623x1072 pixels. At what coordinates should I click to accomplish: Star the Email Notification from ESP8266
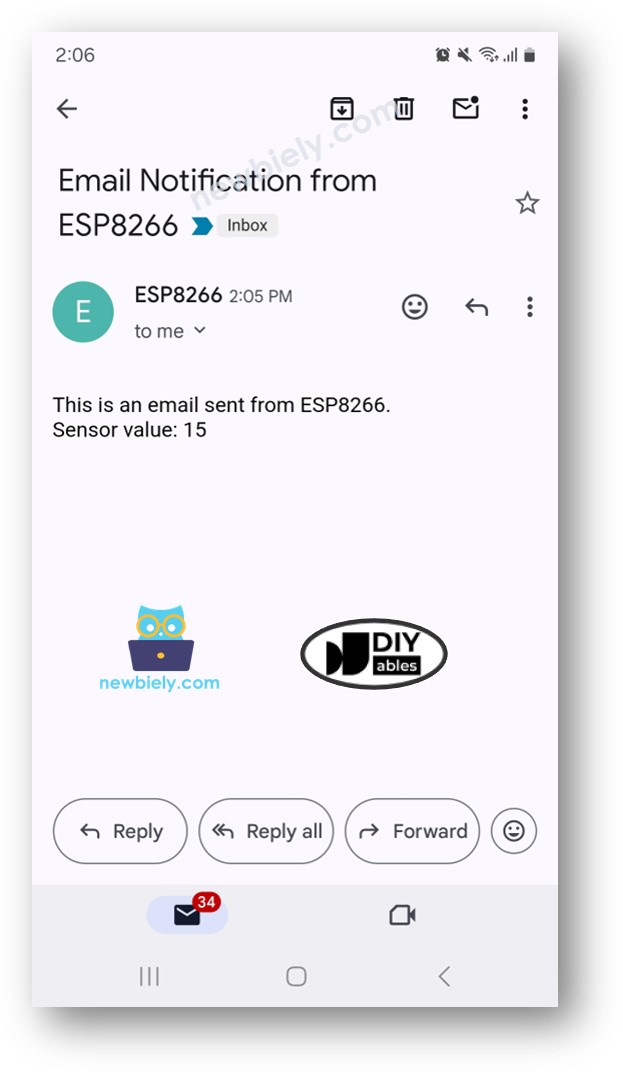coord(527,204)
